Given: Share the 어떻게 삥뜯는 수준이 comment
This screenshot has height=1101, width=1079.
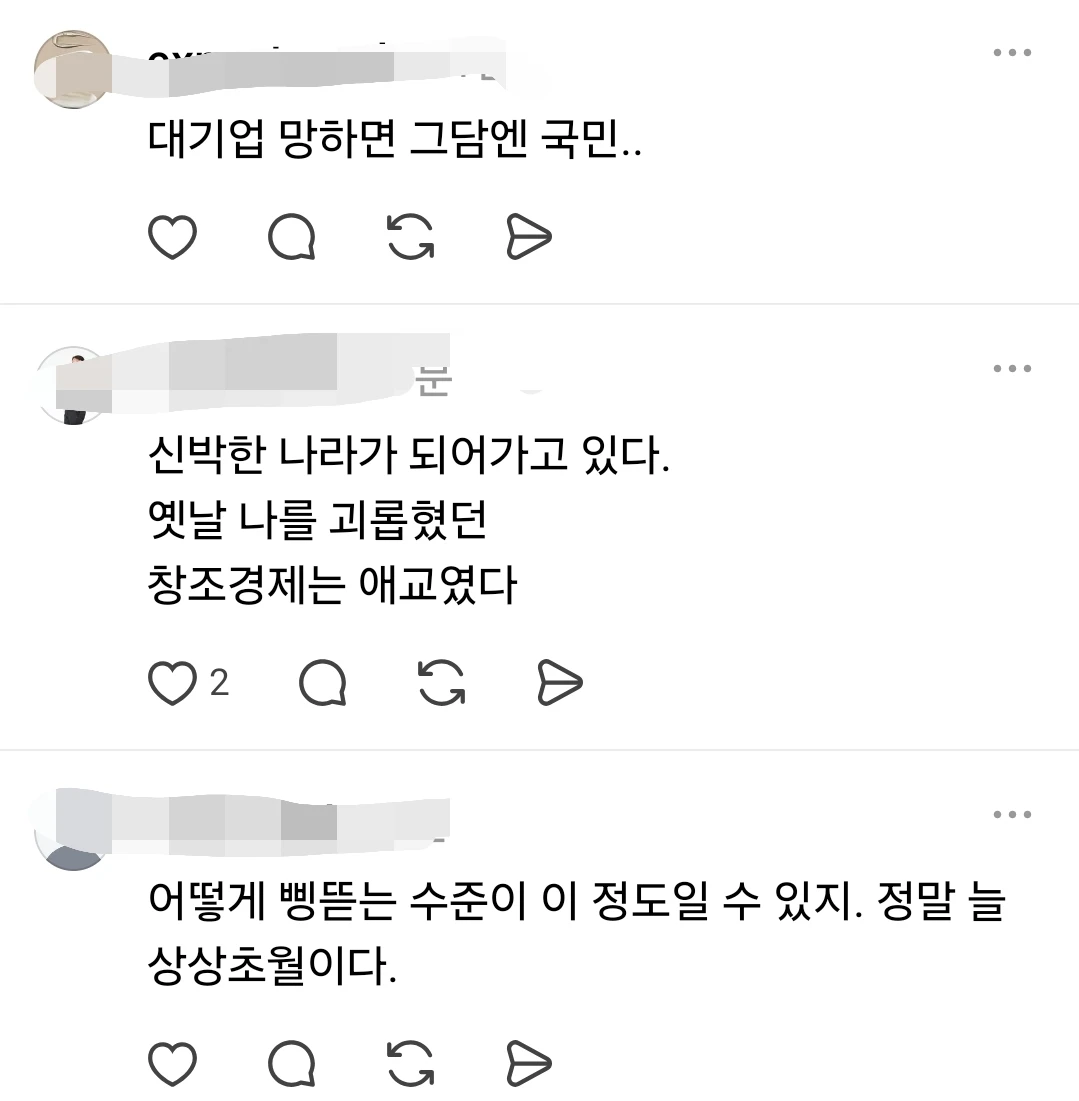Looking at the screenshot, I should pyautogui.click(x=529, y=1062).
